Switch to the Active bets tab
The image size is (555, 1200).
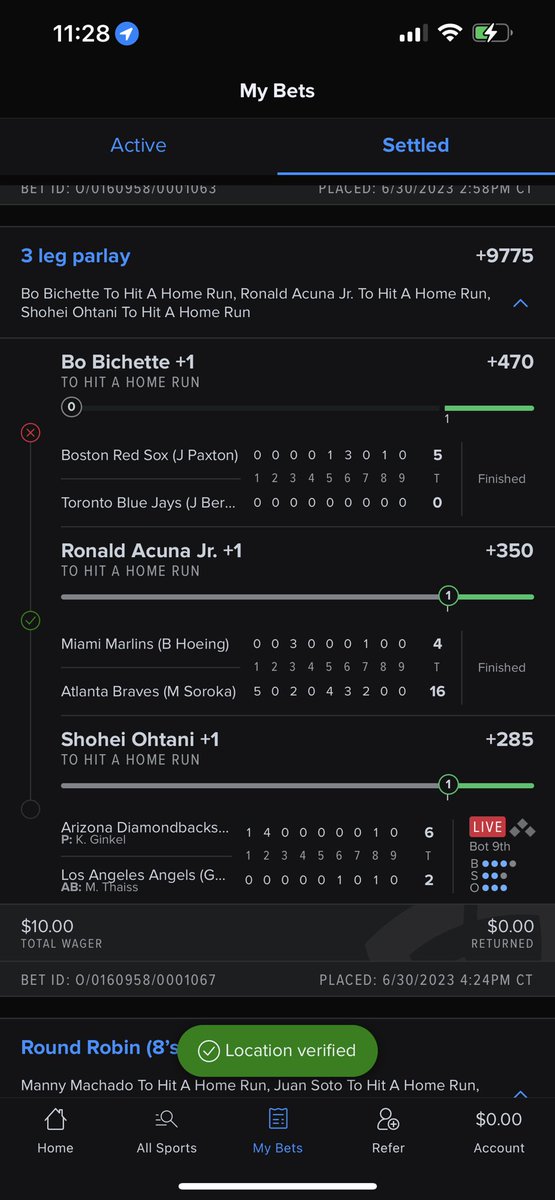pyautogui.click(x=138, y=146)
